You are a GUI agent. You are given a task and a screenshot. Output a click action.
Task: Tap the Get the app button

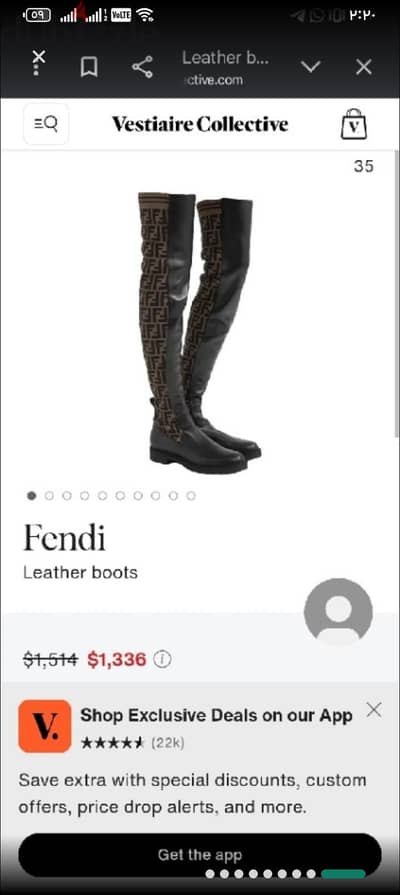point(200,854)
